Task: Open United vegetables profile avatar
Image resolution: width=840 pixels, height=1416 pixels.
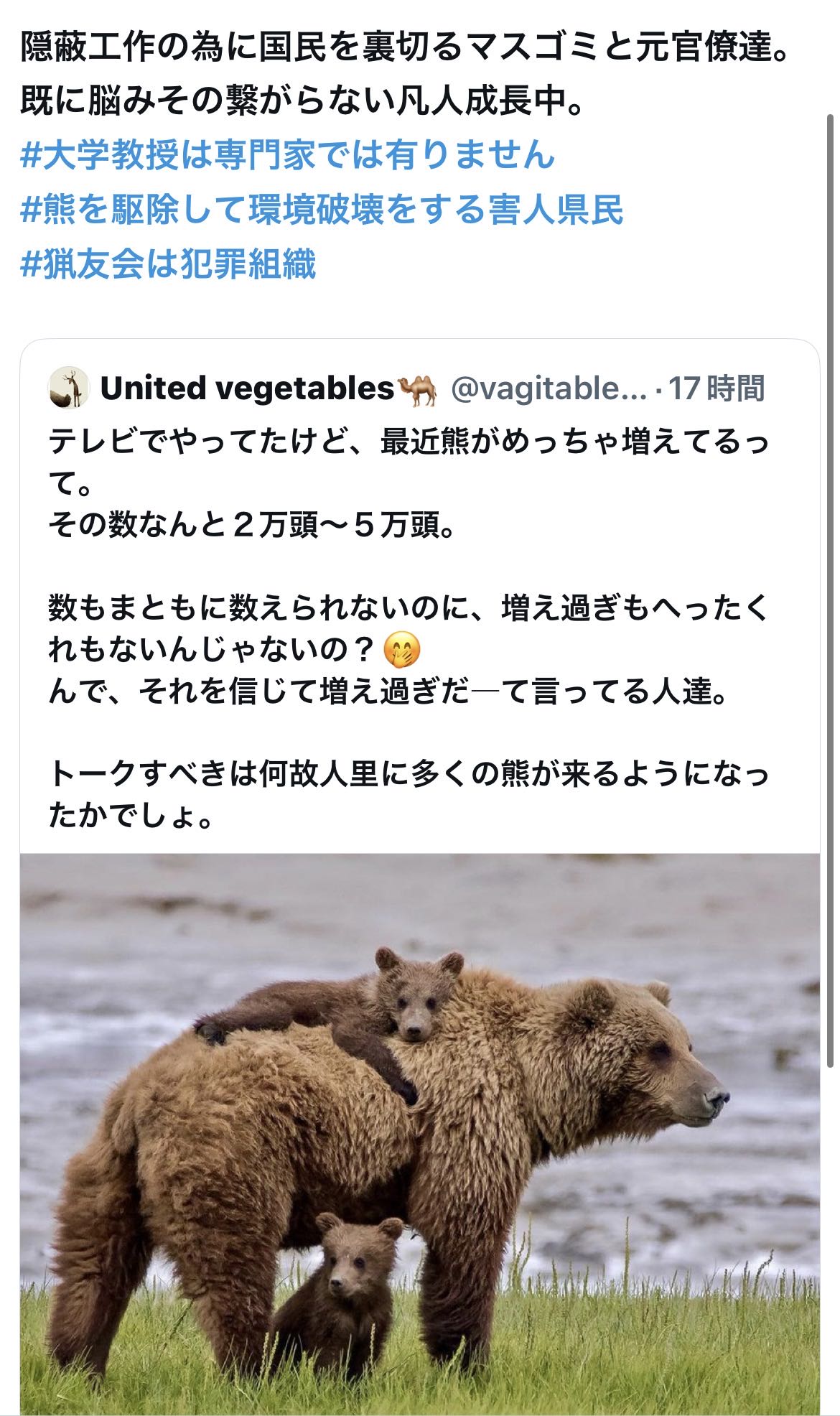Action: [x=69, y=388]
